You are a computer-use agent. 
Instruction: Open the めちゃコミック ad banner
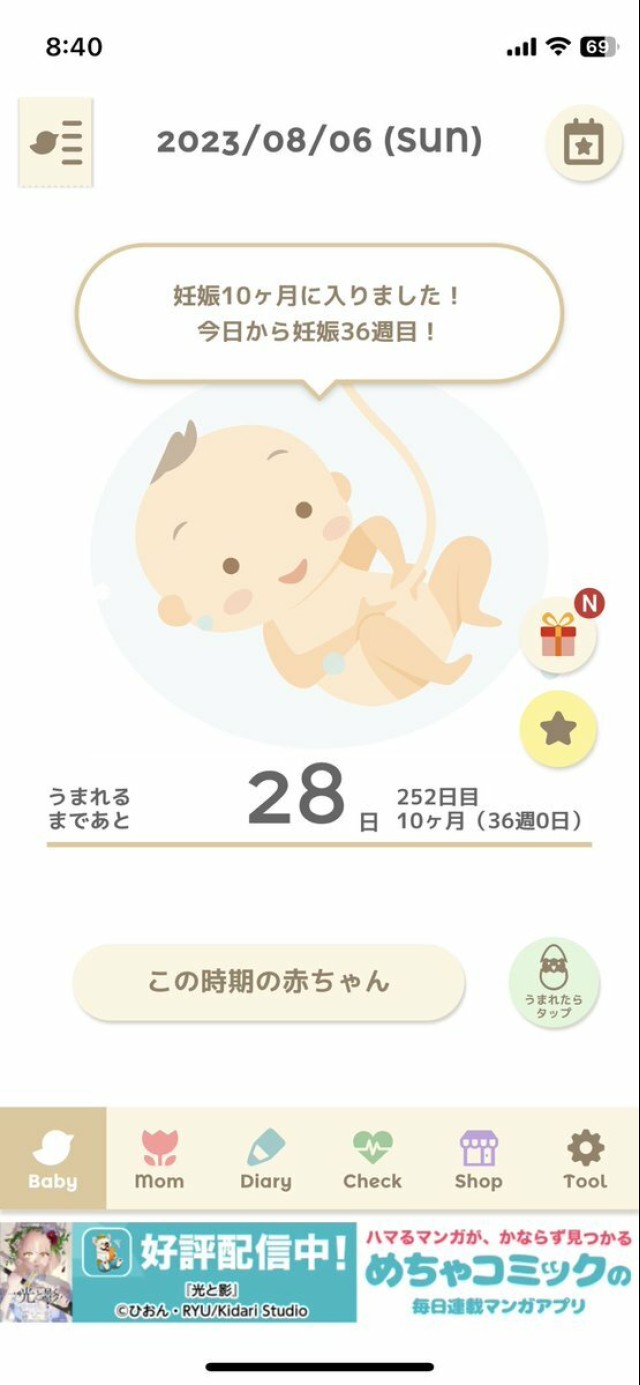(x=320, y=1272)
